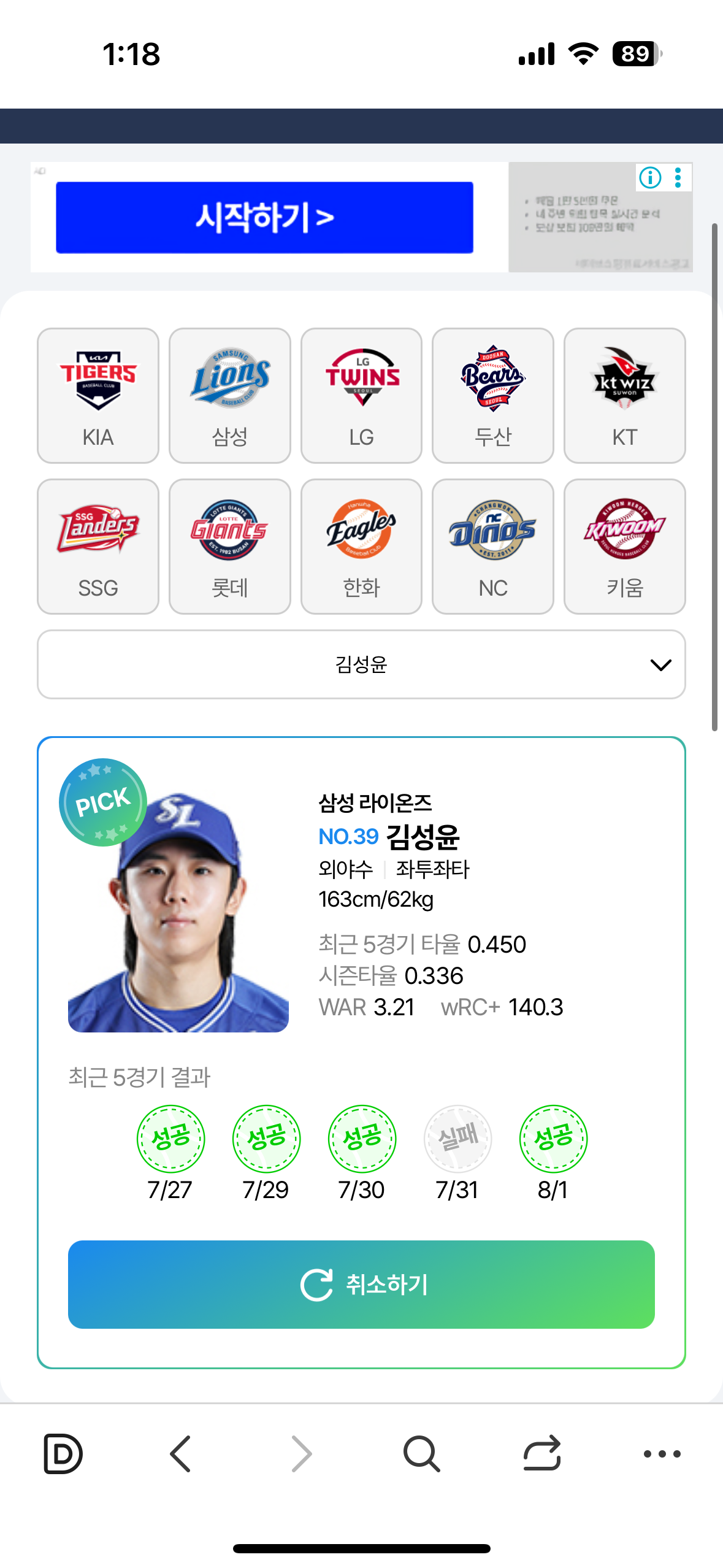Tap the 시작하기 ad banner button
This screenshot has height=1568, width=723.
(x=264, y=217)
